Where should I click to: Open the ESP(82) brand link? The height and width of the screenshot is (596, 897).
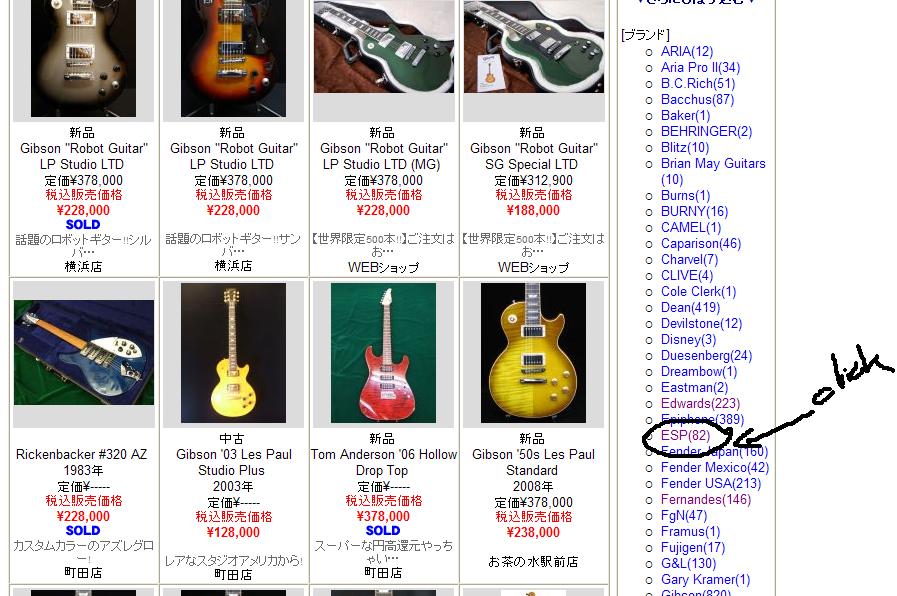click(x=685, y=436)
